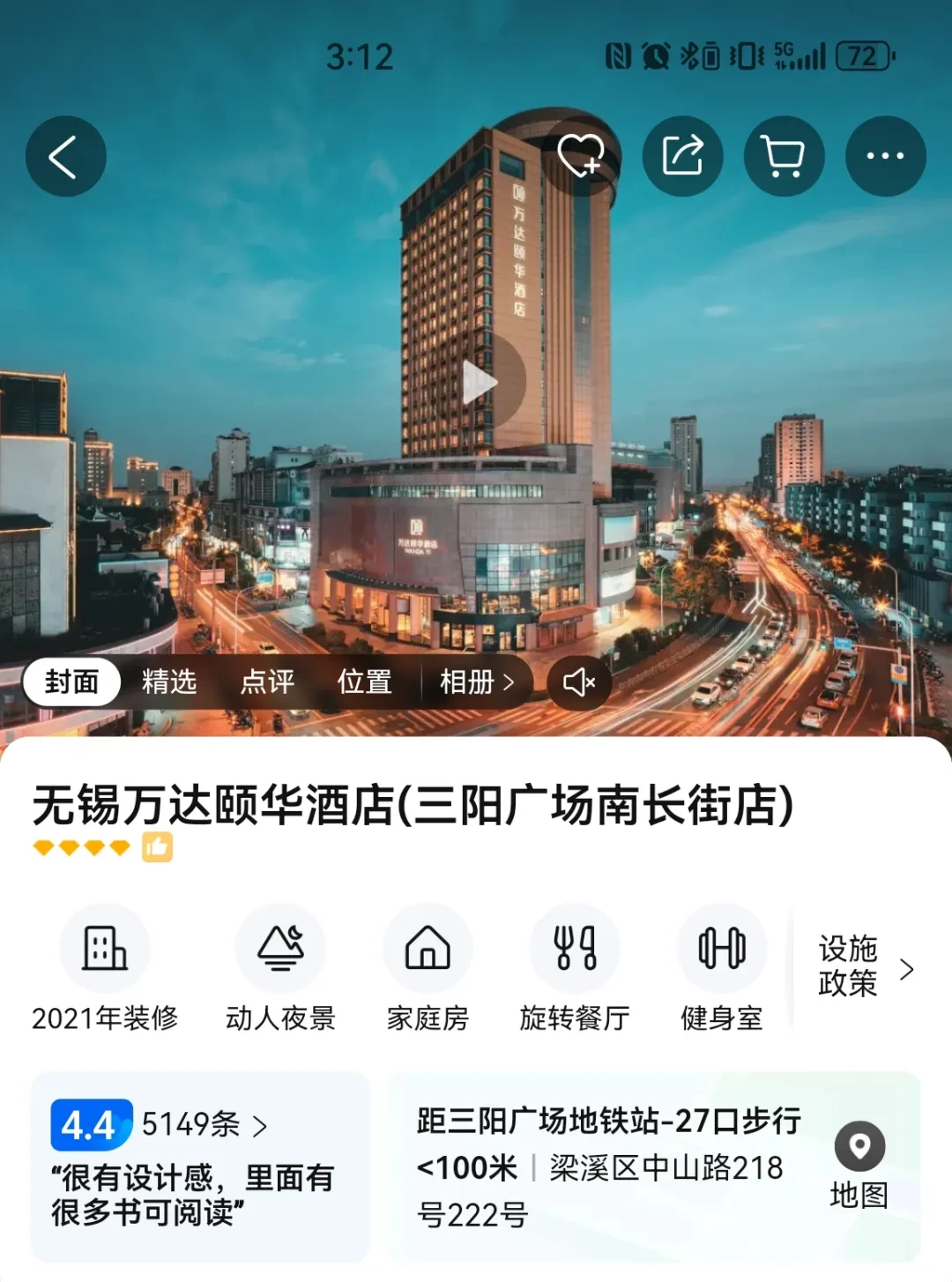Tap the 健身室 gym facility icon
952x1282 pixels.
722,950
